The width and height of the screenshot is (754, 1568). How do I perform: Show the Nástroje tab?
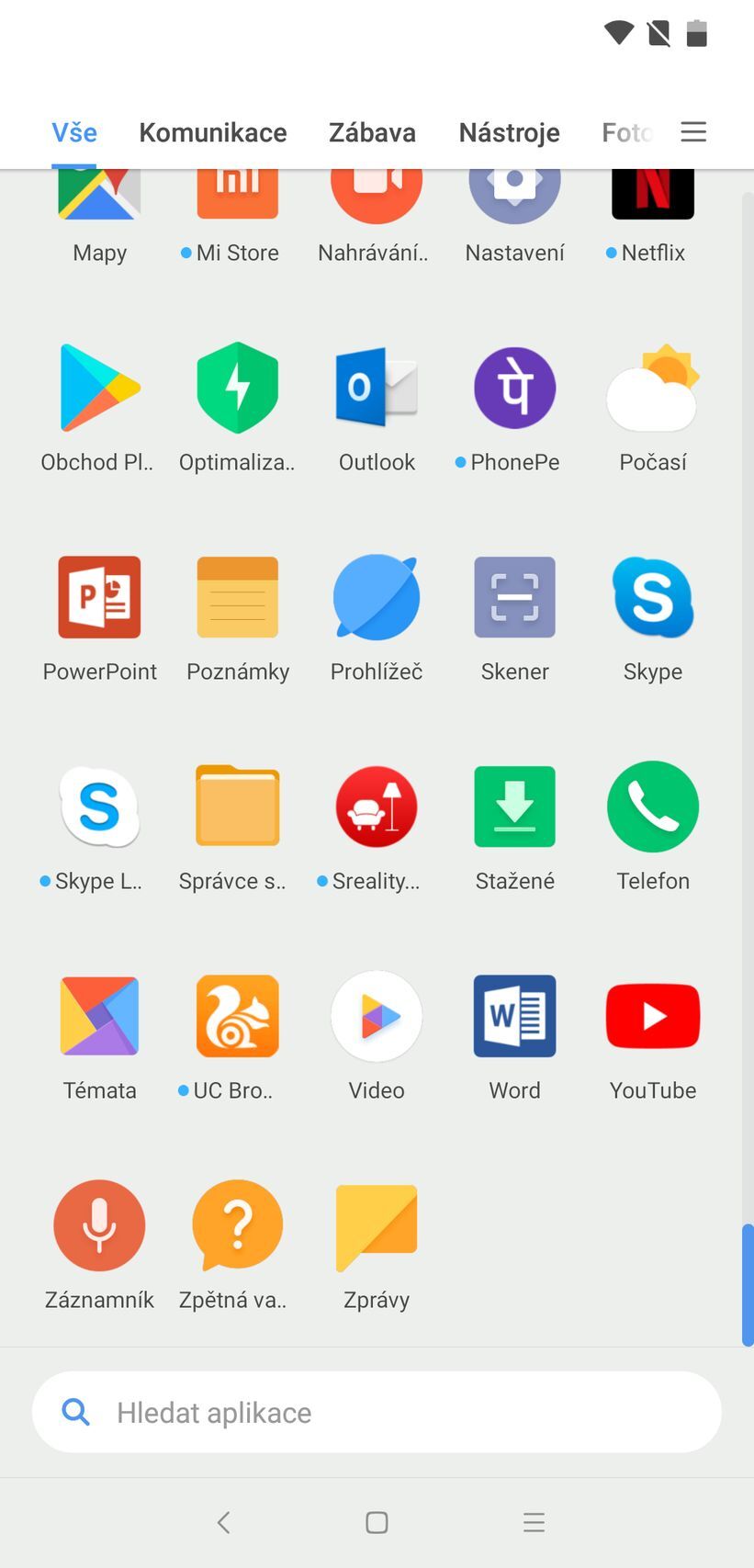point(509,132)
